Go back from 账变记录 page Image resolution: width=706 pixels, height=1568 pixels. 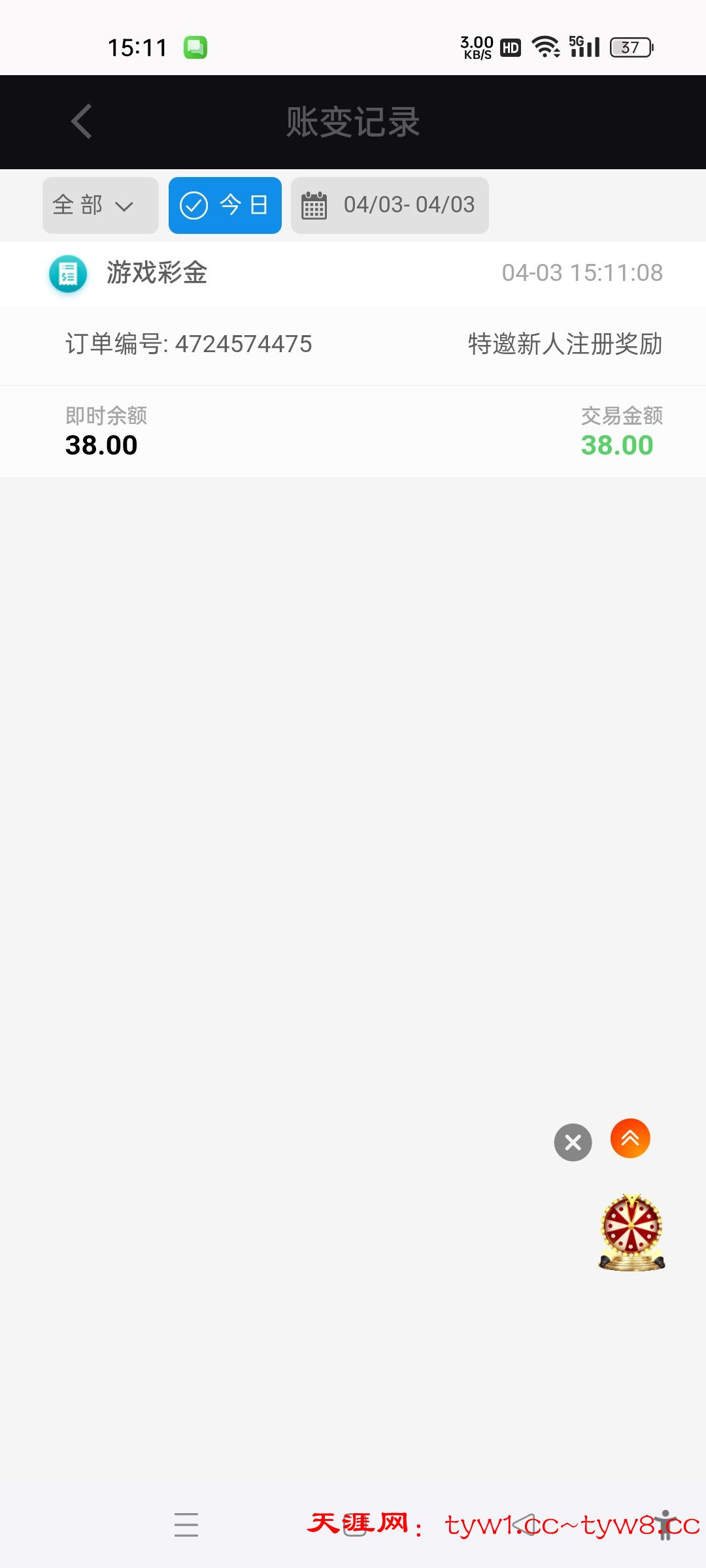pos(82,122)
